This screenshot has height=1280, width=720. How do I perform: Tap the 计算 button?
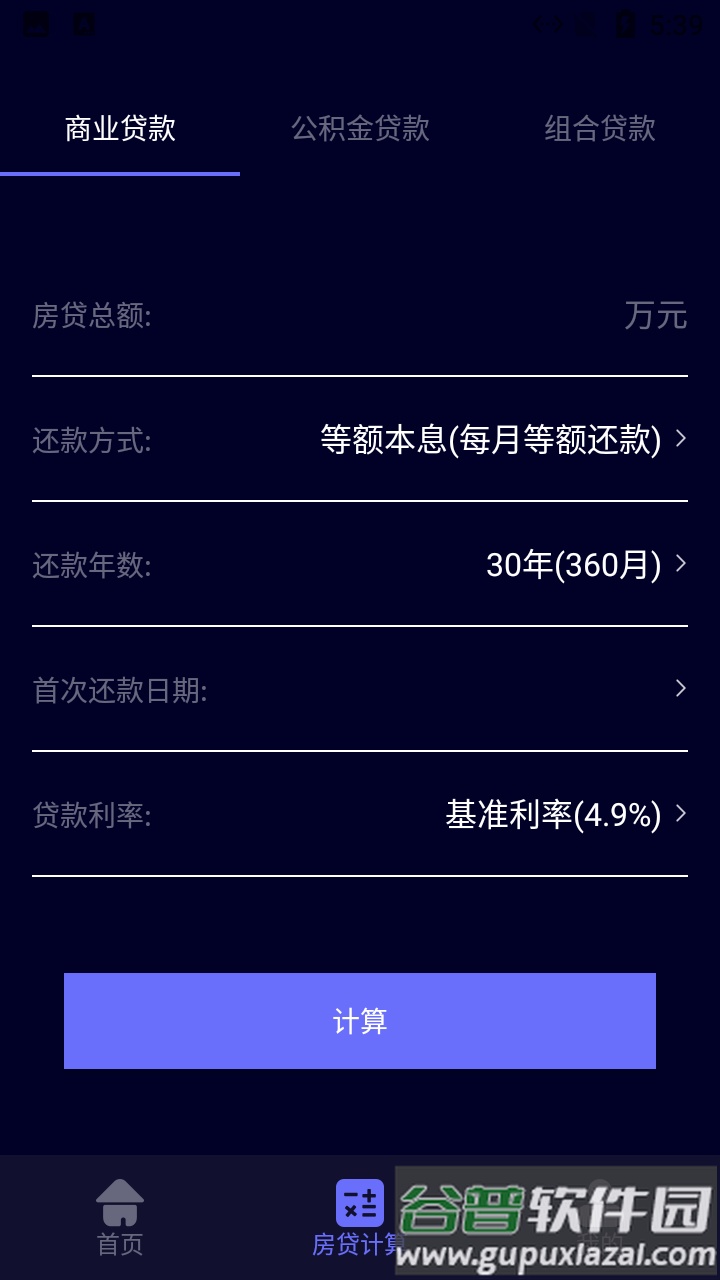coord(360,1021)
